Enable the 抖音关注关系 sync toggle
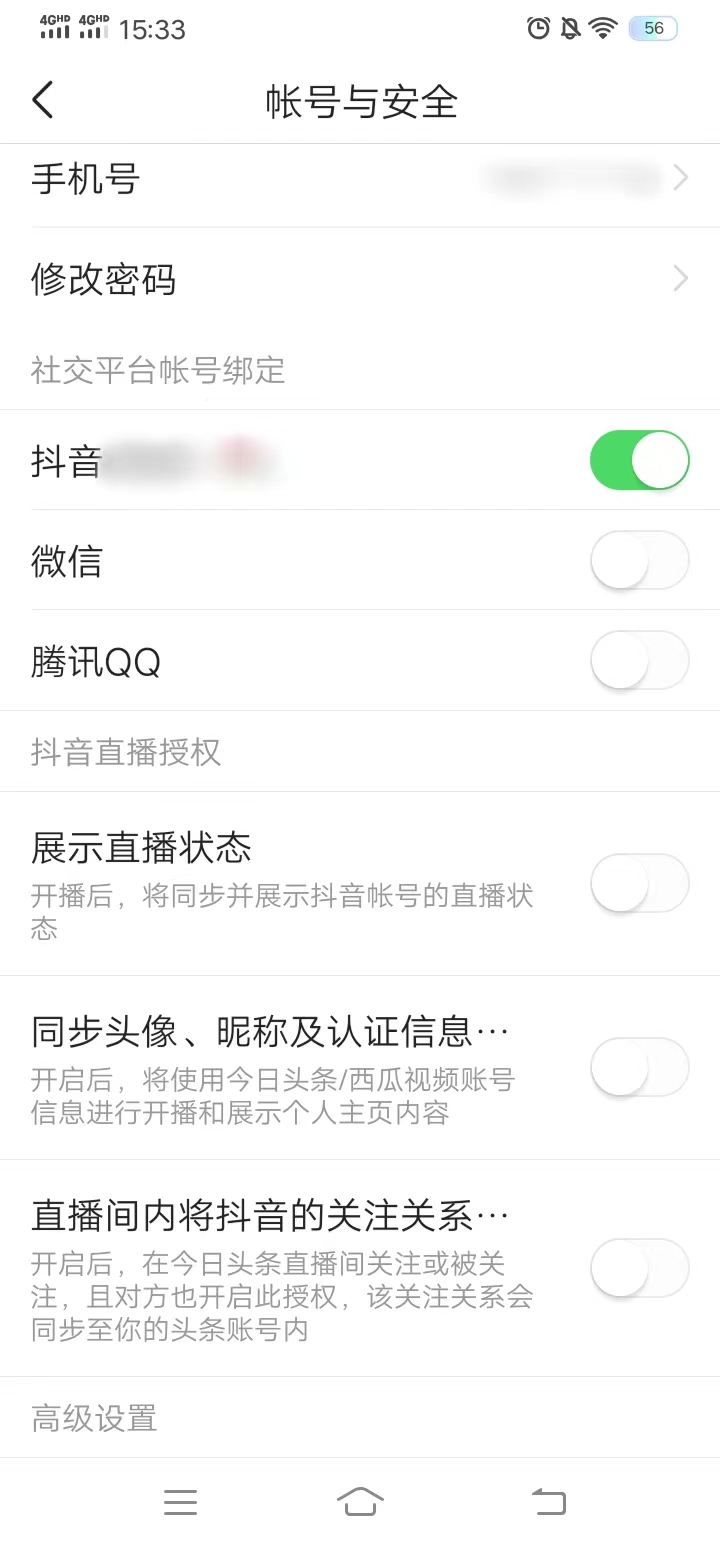Image resolution: width=720 pixels, height=1544 pixels. click(639, 1267)
